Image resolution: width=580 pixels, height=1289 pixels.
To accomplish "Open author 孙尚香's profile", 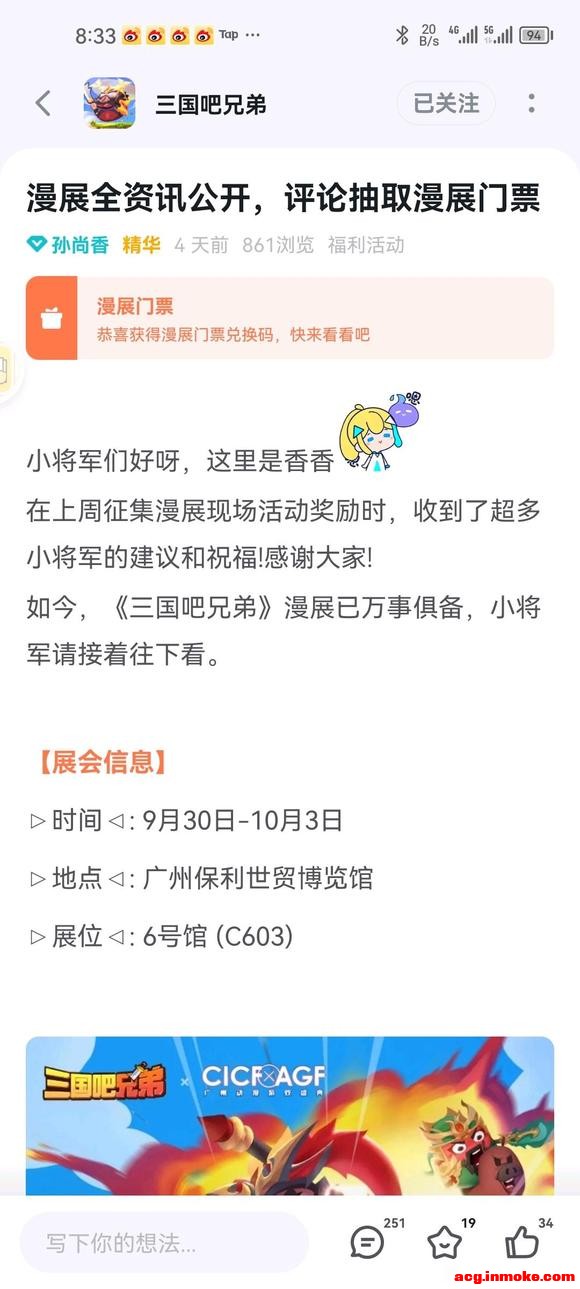I will (x=80, y=245).
